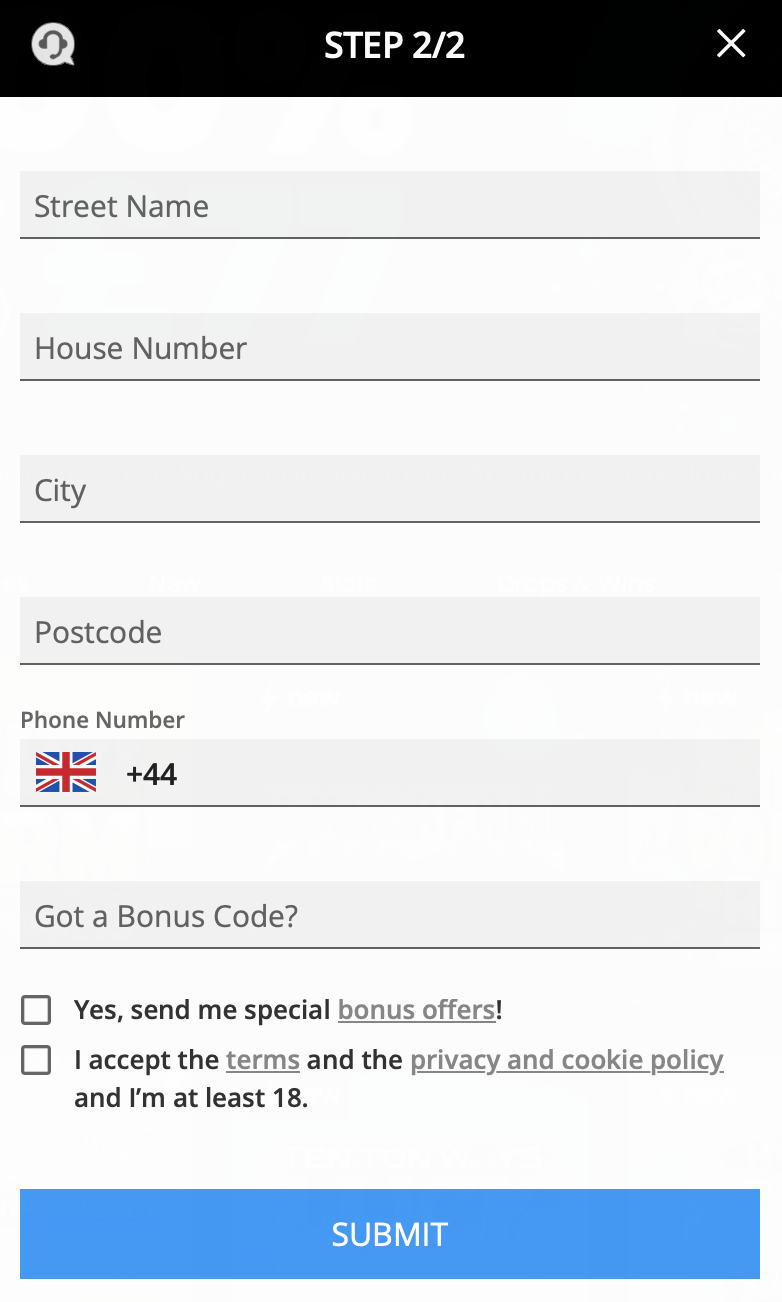The image size is (782, 1302).
Task: Enable special bonus offers subscription
Action: pos(35,1010)
